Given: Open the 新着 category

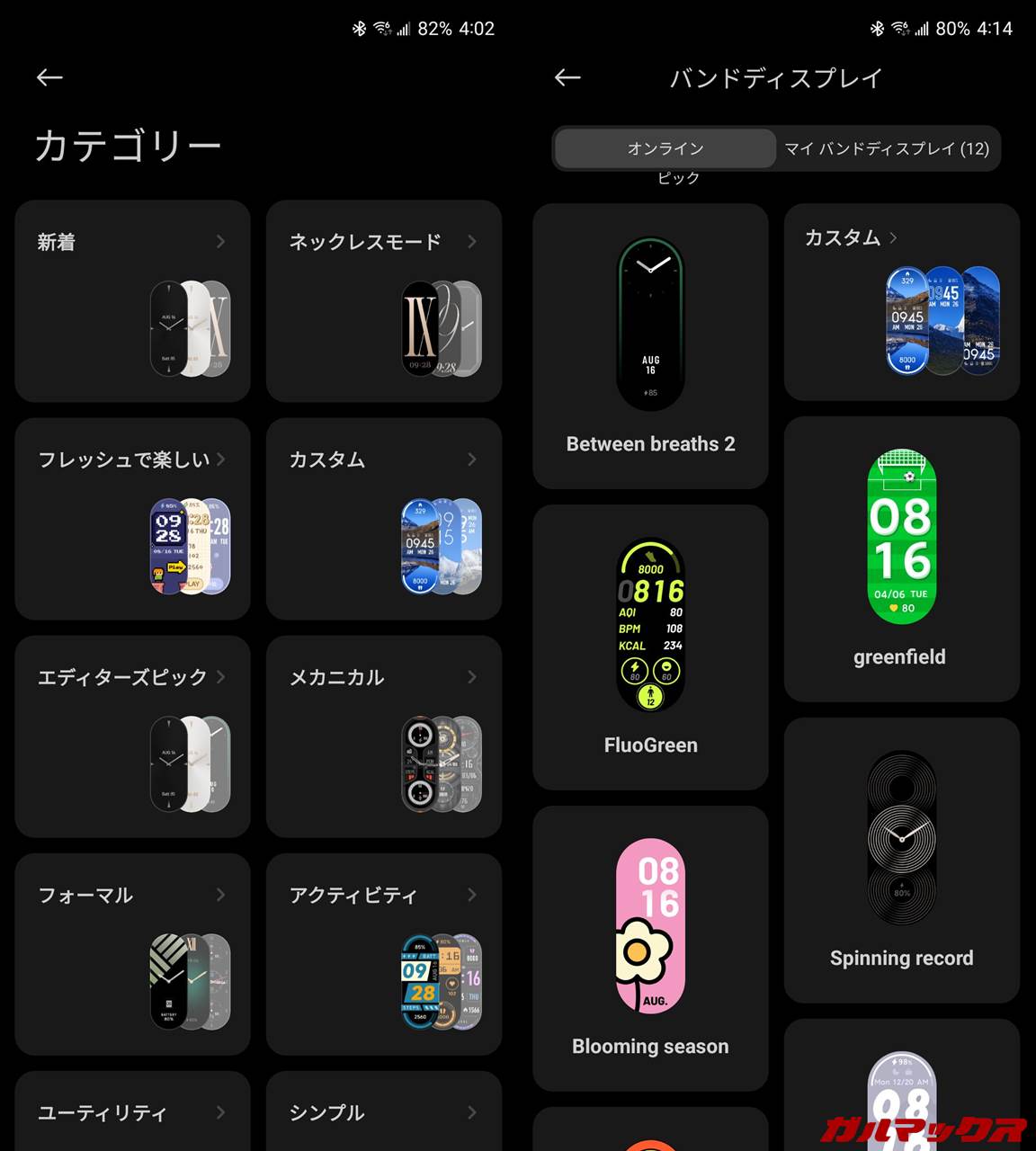Looking at the screenshot, I should (132, 301).
